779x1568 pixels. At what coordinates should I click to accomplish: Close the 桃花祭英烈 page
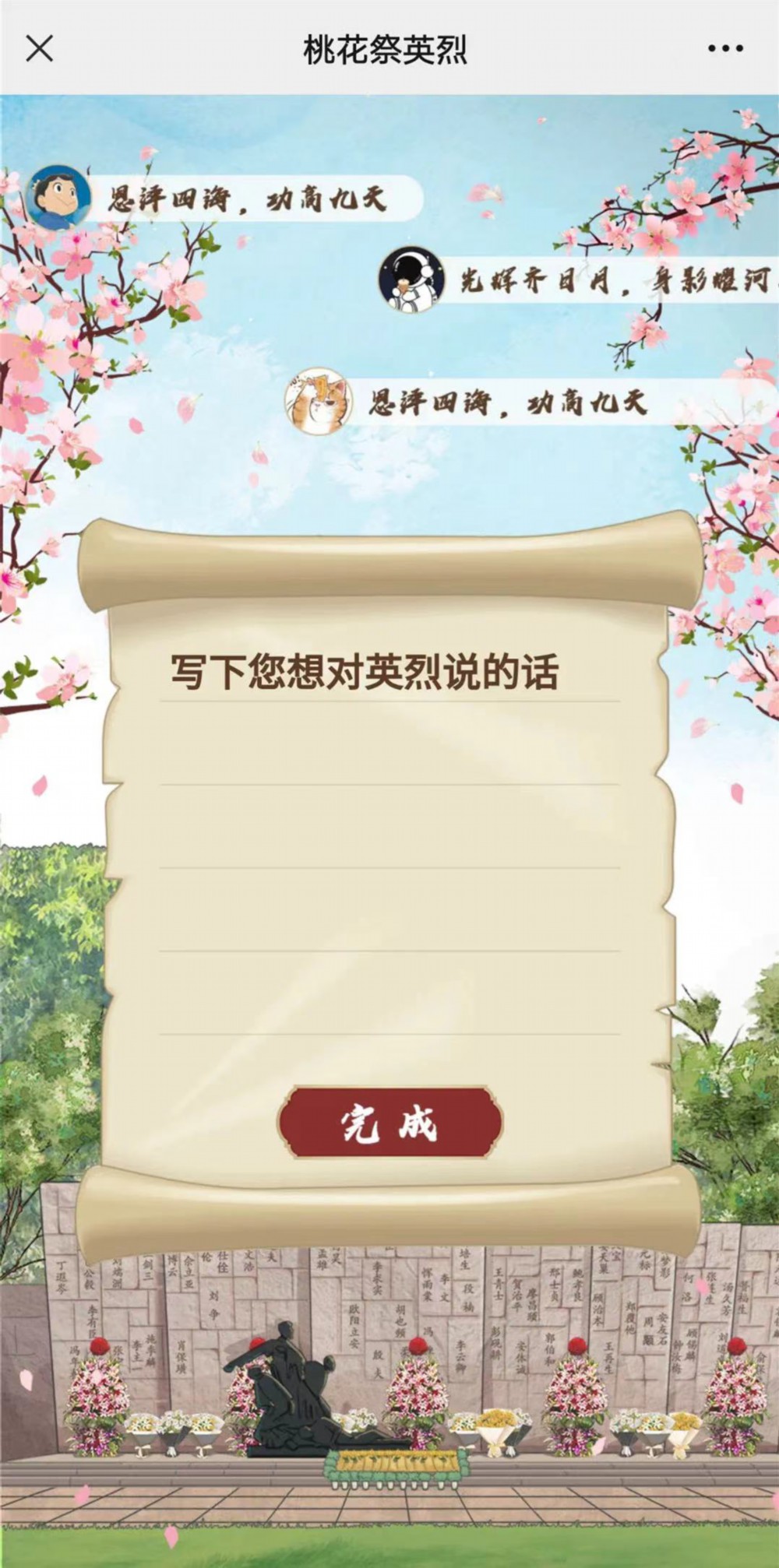point(39,48)
